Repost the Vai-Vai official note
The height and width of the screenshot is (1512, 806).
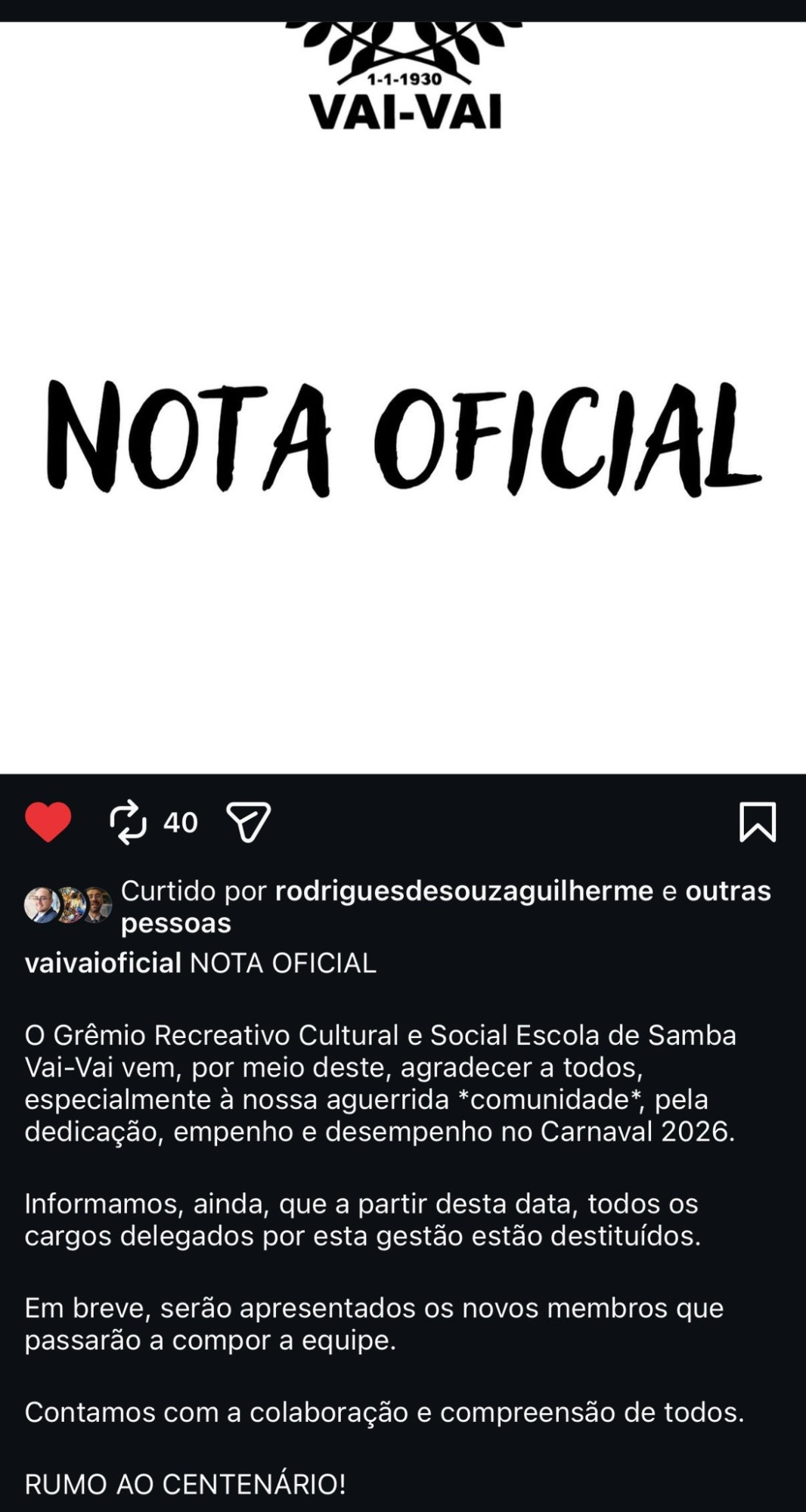coord(128,822)
